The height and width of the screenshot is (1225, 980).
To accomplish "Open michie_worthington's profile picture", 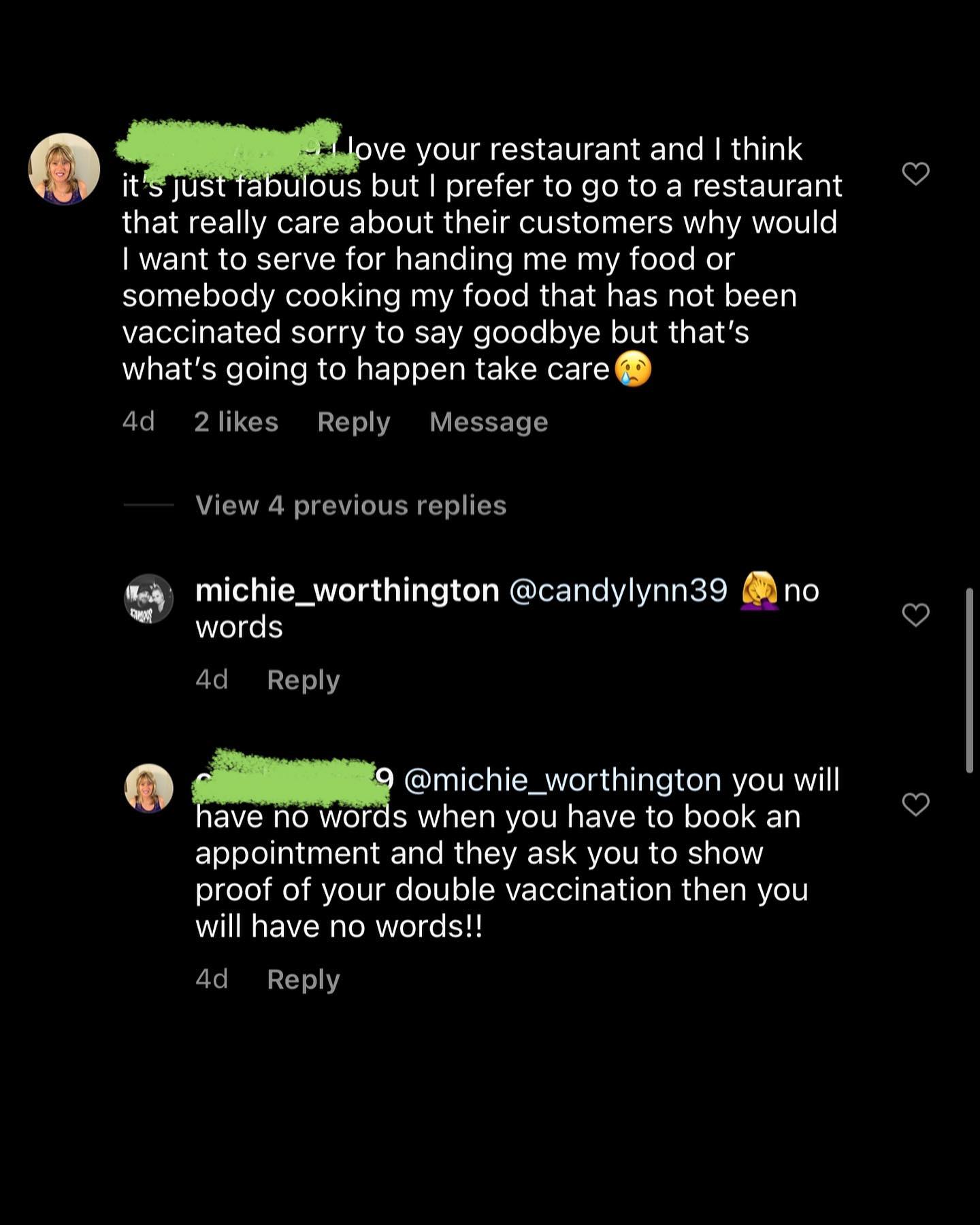I will [x=148, y=599].
